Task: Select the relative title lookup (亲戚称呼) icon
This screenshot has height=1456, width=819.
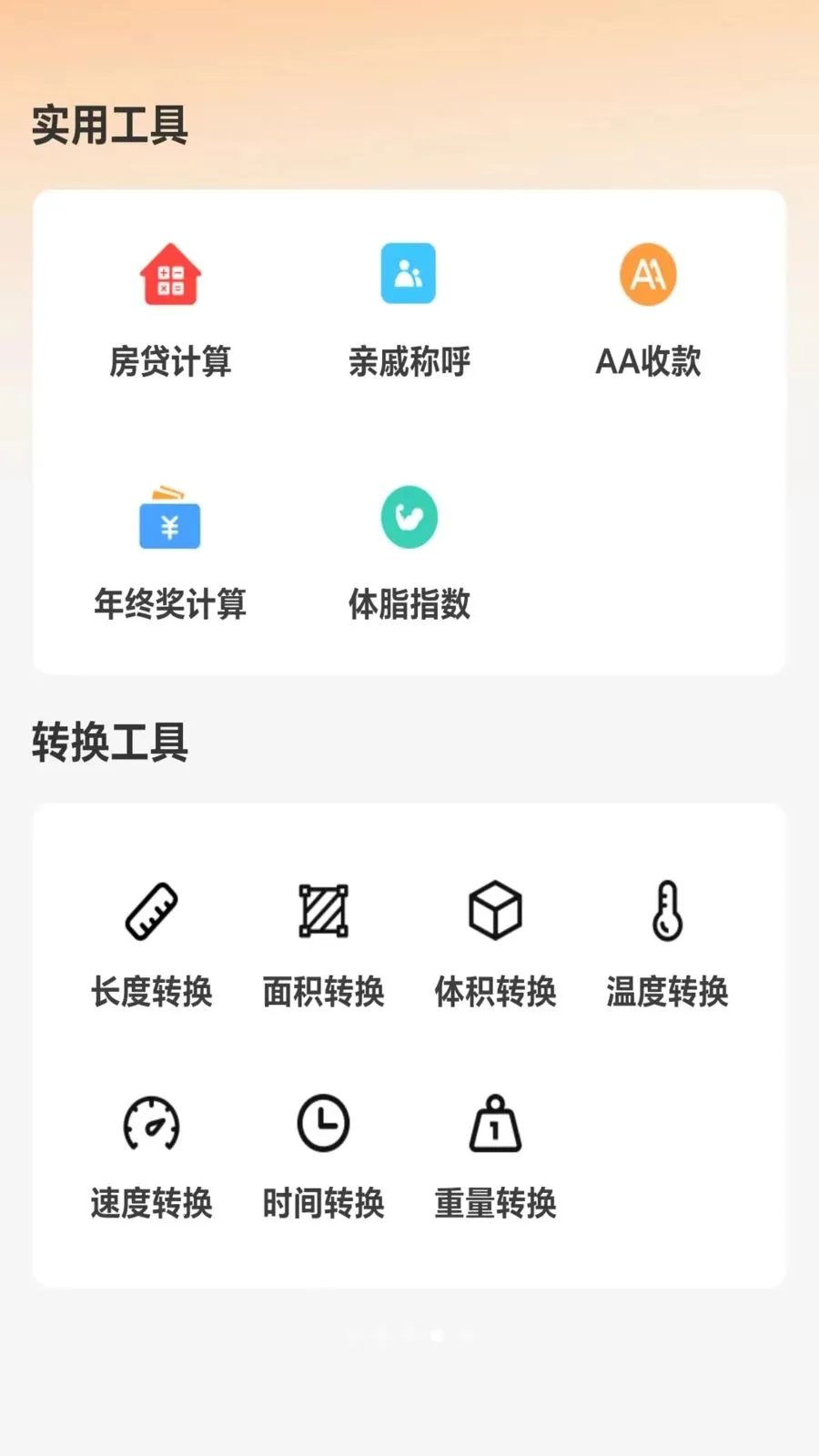Action: pos(409,273)
